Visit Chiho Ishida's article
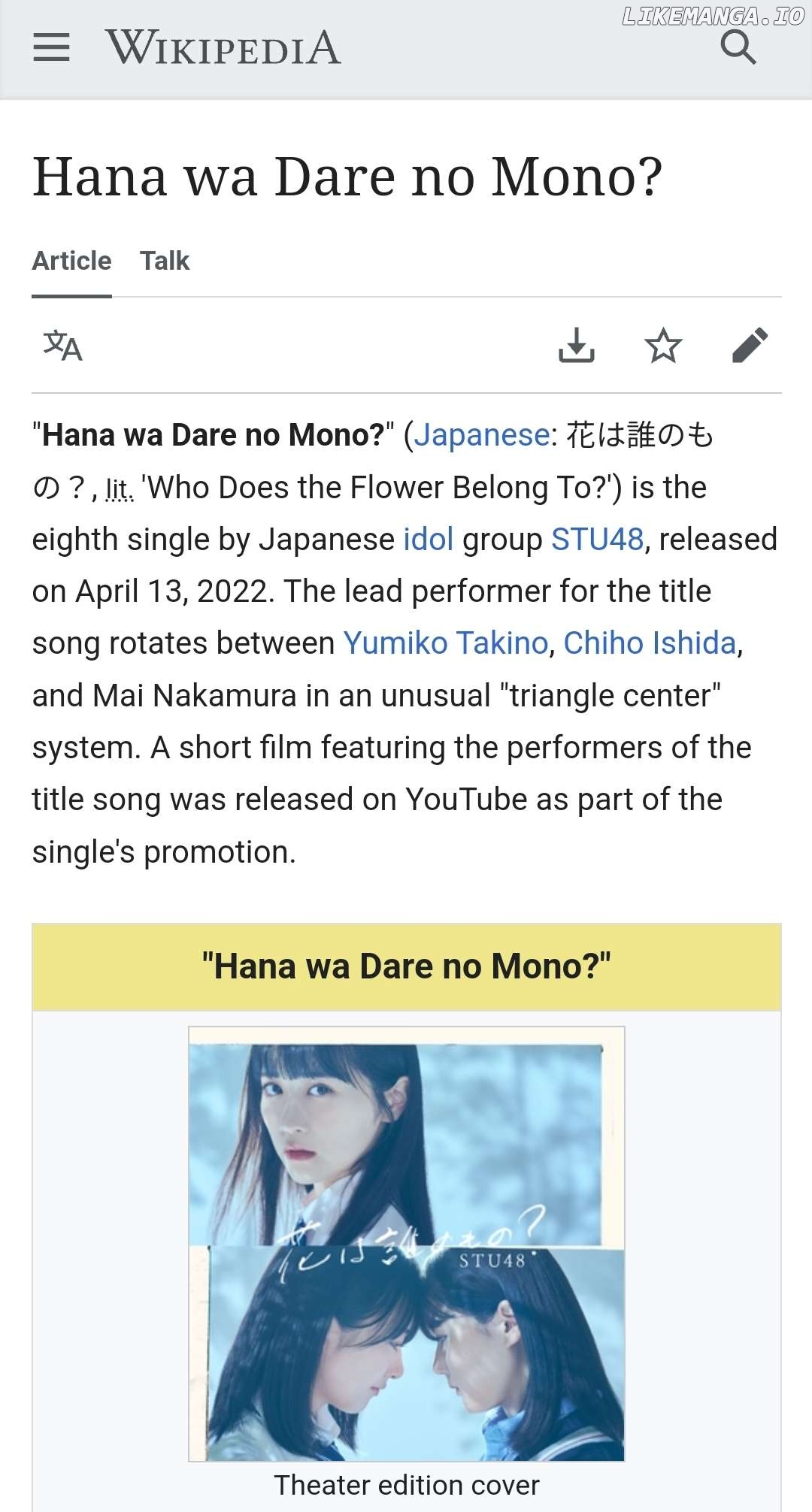 (650, 643)
